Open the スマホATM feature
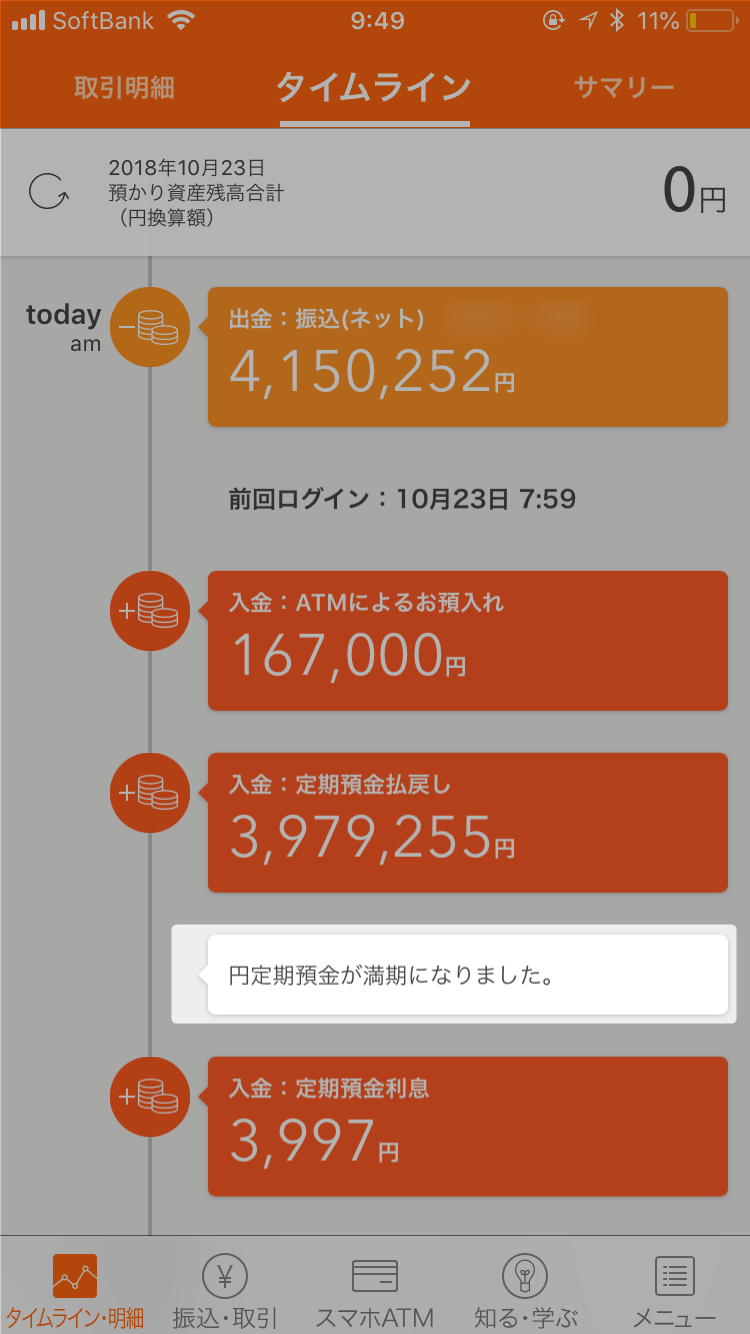The width and height of the screenshot is (750, 1334). coord(375,1285)
